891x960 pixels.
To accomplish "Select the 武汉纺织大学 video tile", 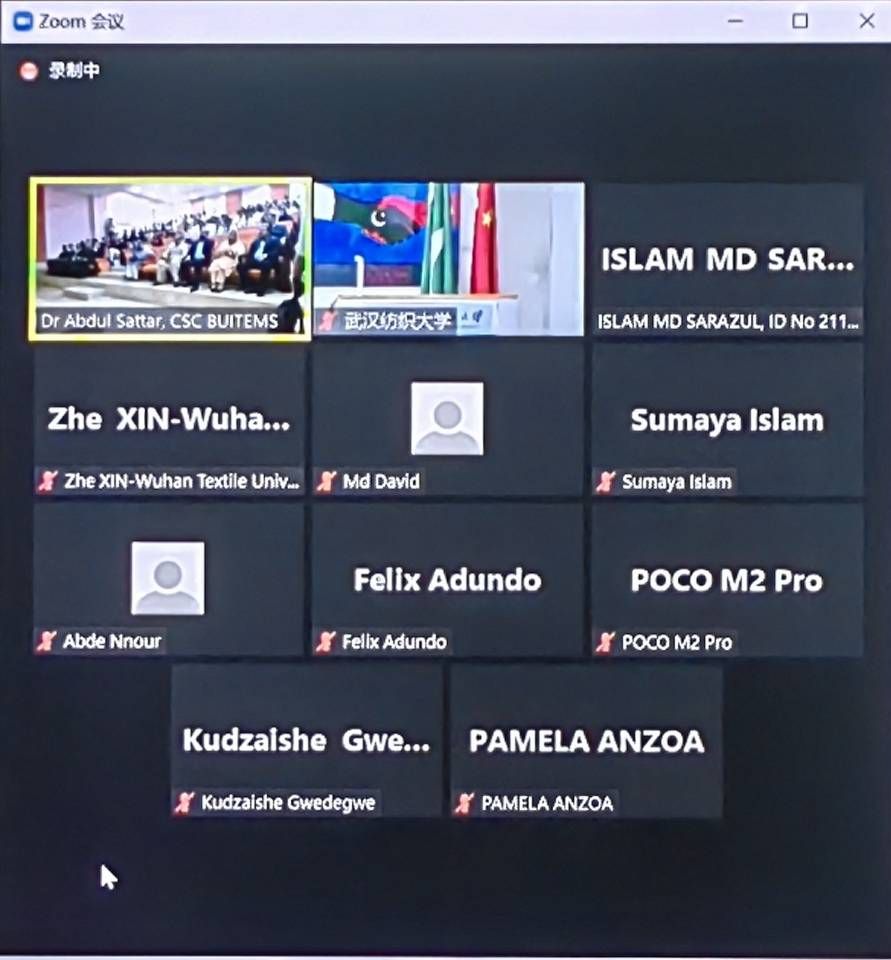I will pyautogui.click(x=448, y=259).
